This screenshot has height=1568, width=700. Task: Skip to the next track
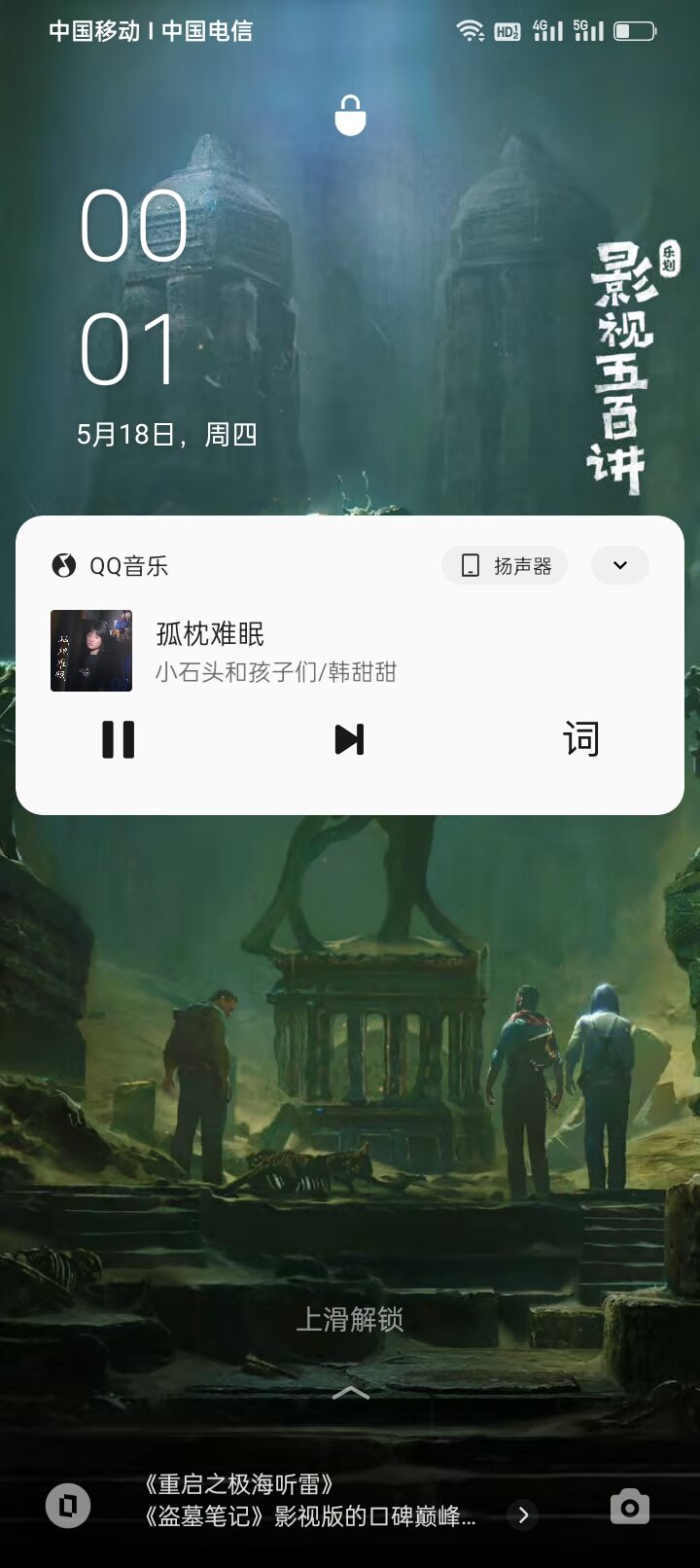(349, 739)
